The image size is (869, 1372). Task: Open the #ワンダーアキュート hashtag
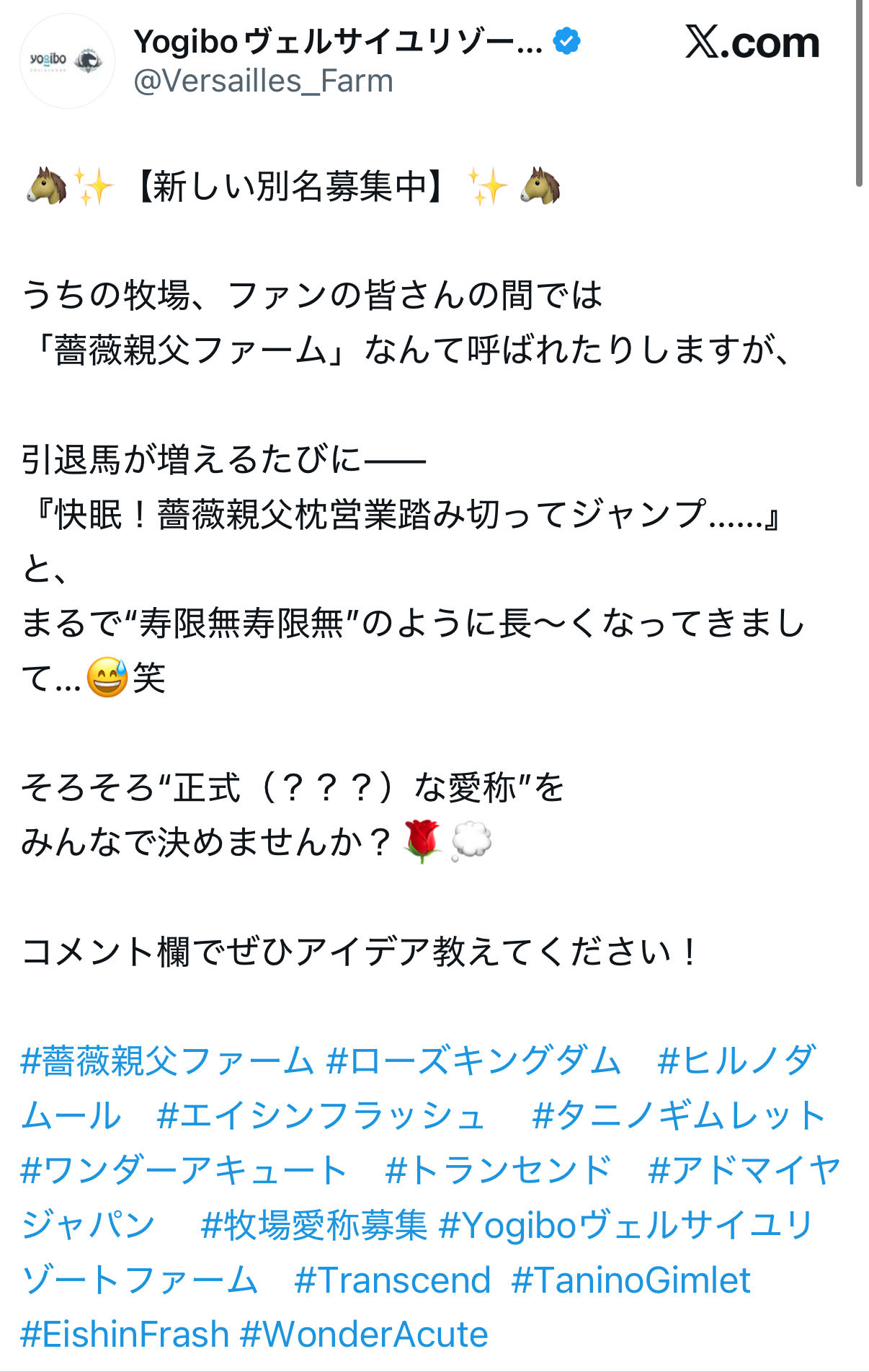[184, 1171]
